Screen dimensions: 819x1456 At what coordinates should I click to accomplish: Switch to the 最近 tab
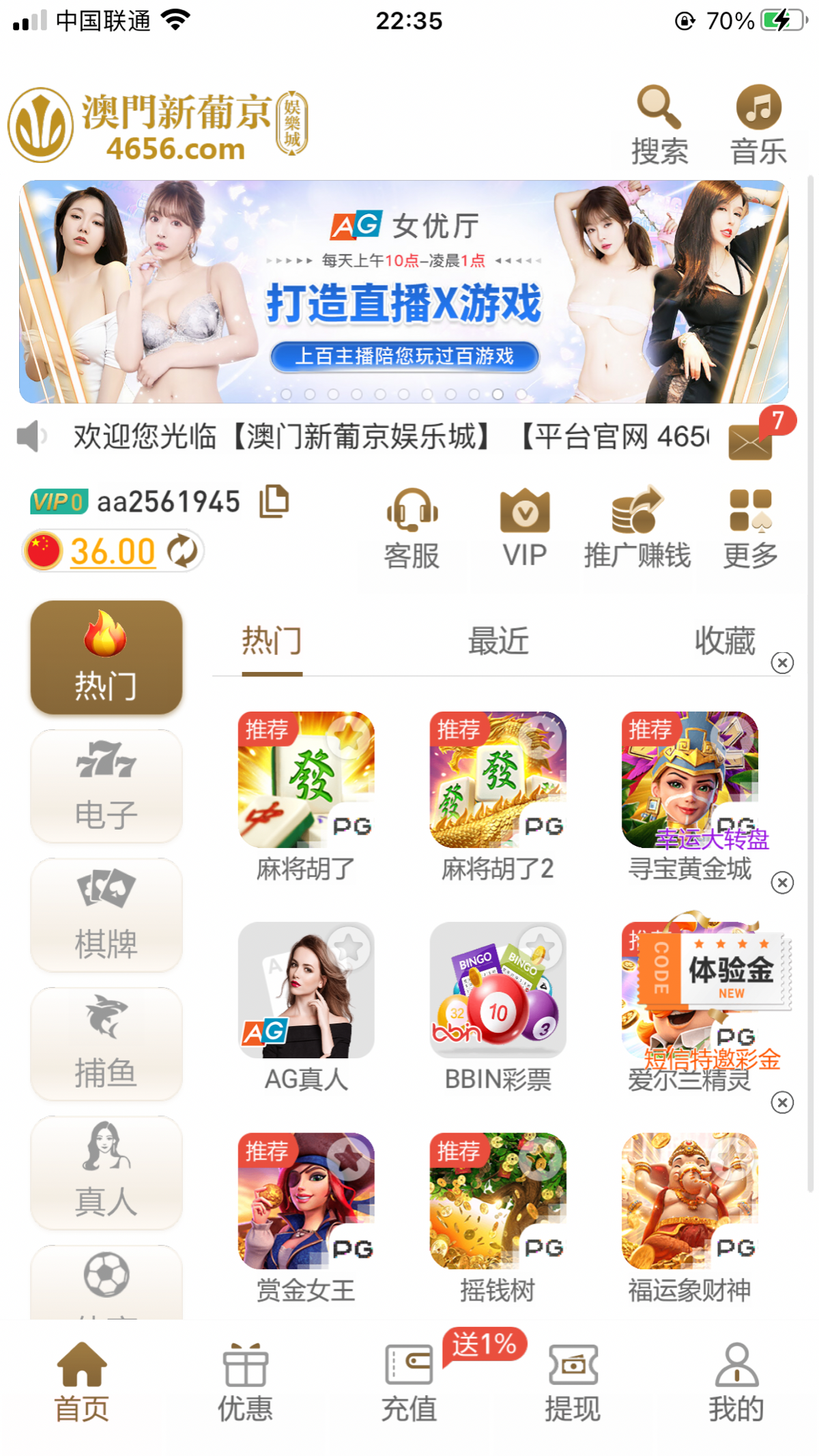pyautogui.click(x=498, y=641)
